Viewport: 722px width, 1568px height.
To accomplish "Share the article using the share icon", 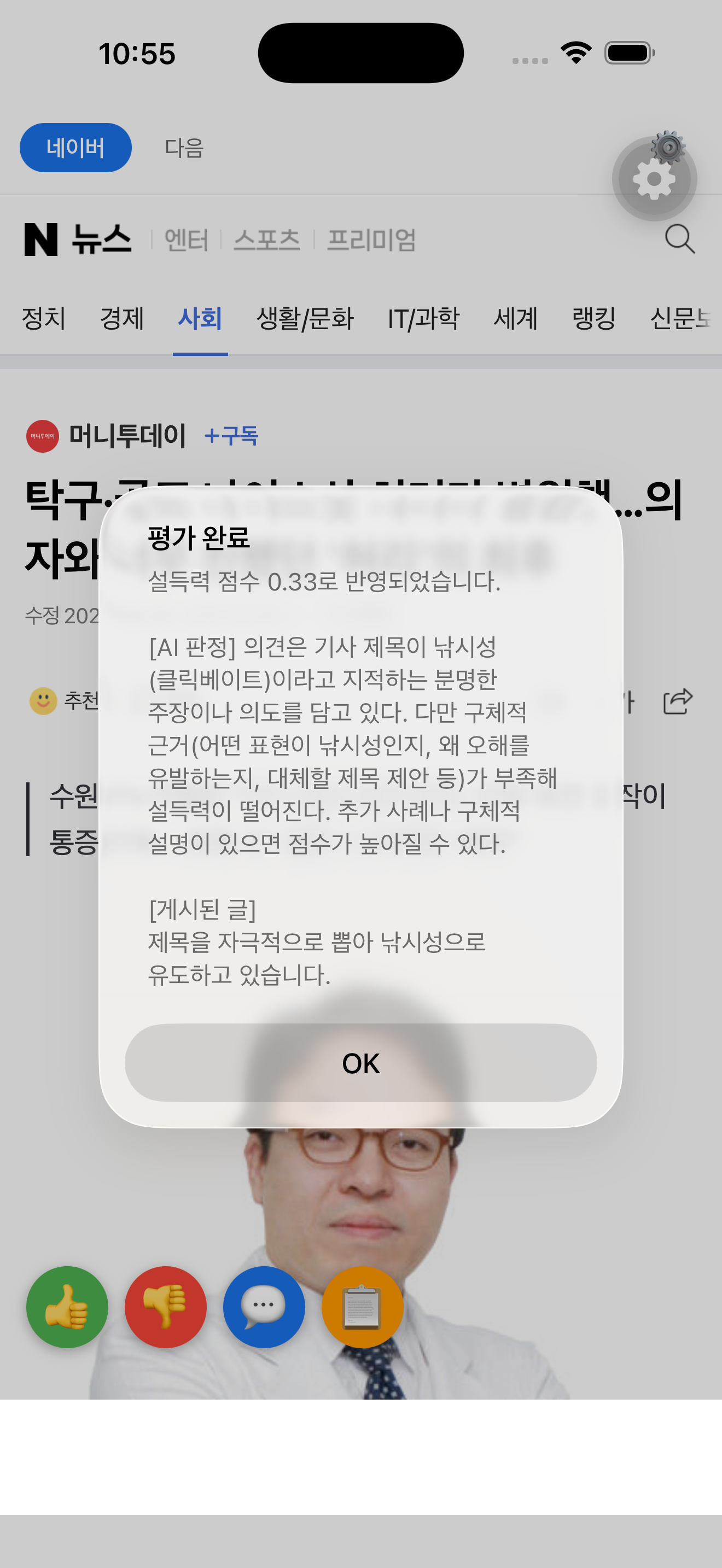I will tap(678, 701).
